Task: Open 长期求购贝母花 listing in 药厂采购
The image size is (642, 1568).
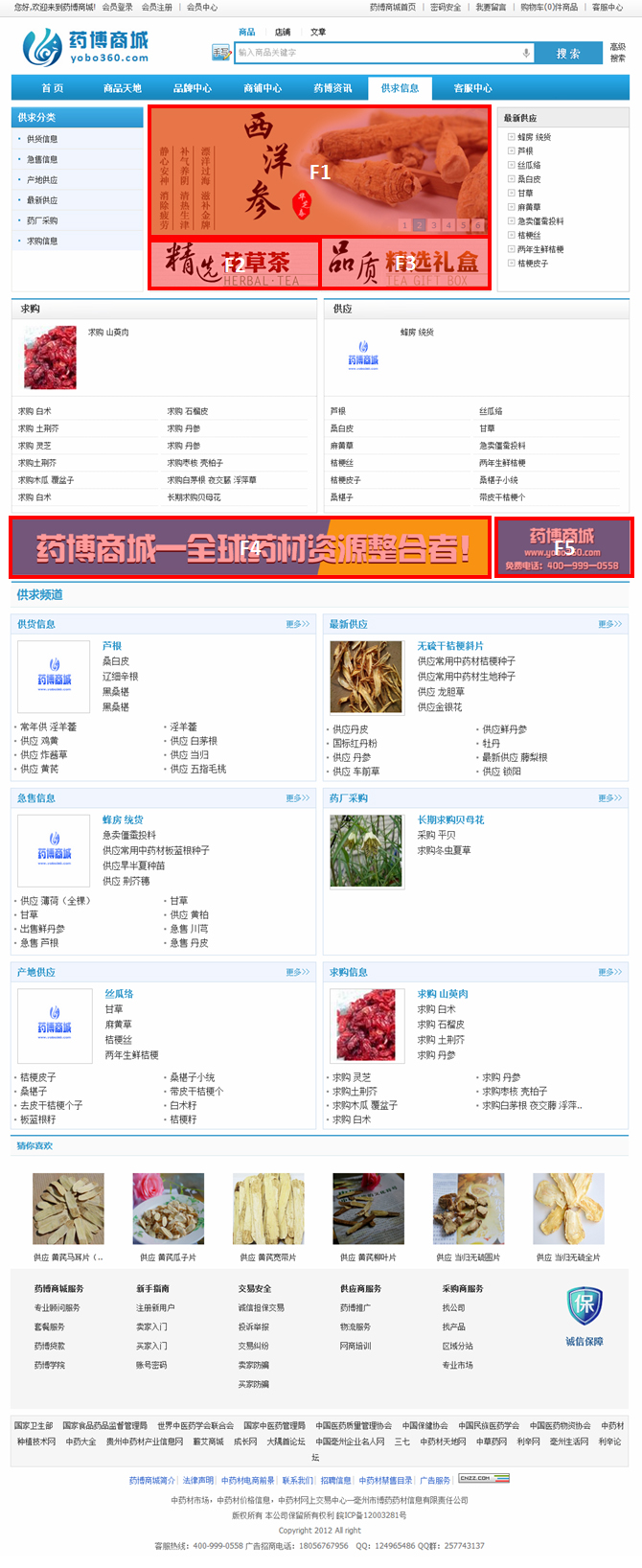Action: point(450,819)
